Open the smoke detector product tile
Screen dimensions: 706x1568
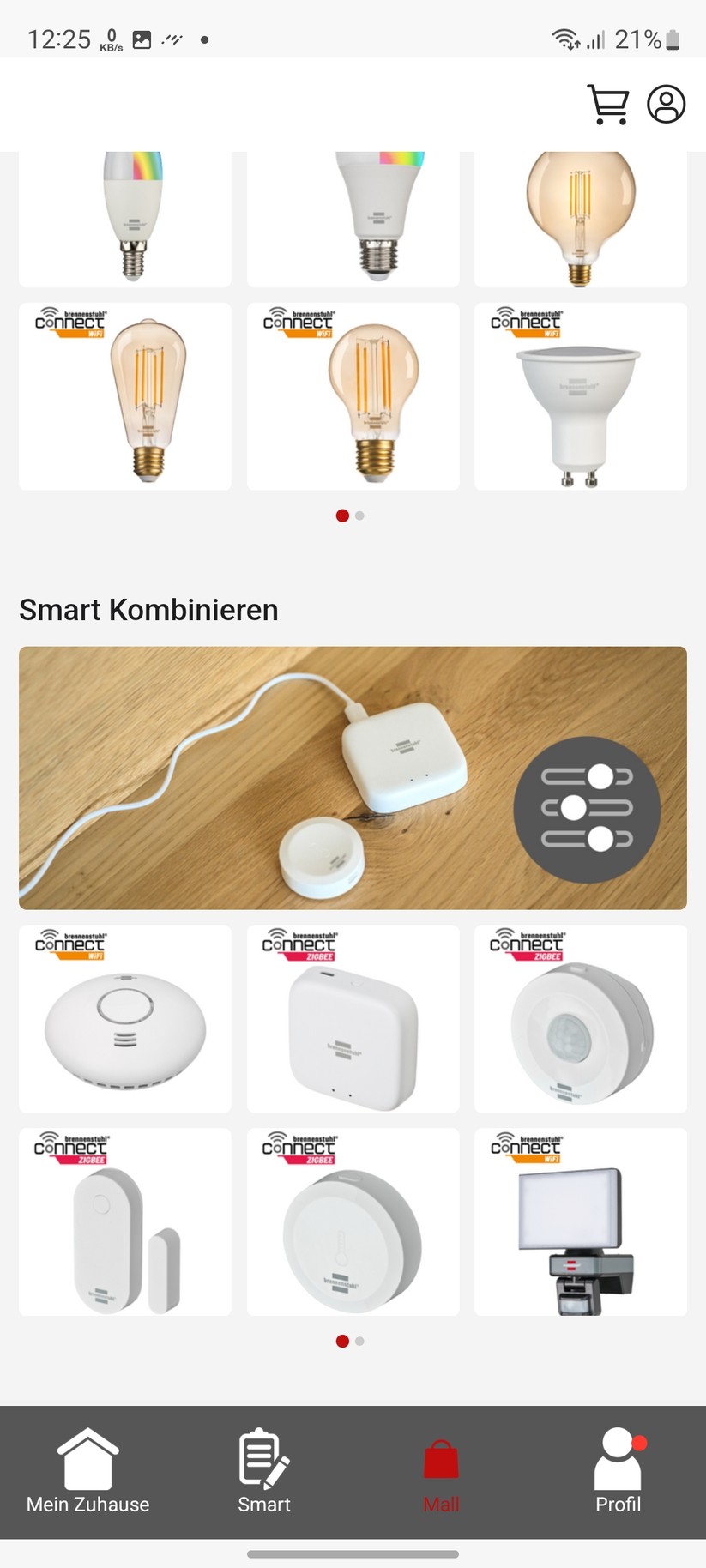coord(125,1019)
